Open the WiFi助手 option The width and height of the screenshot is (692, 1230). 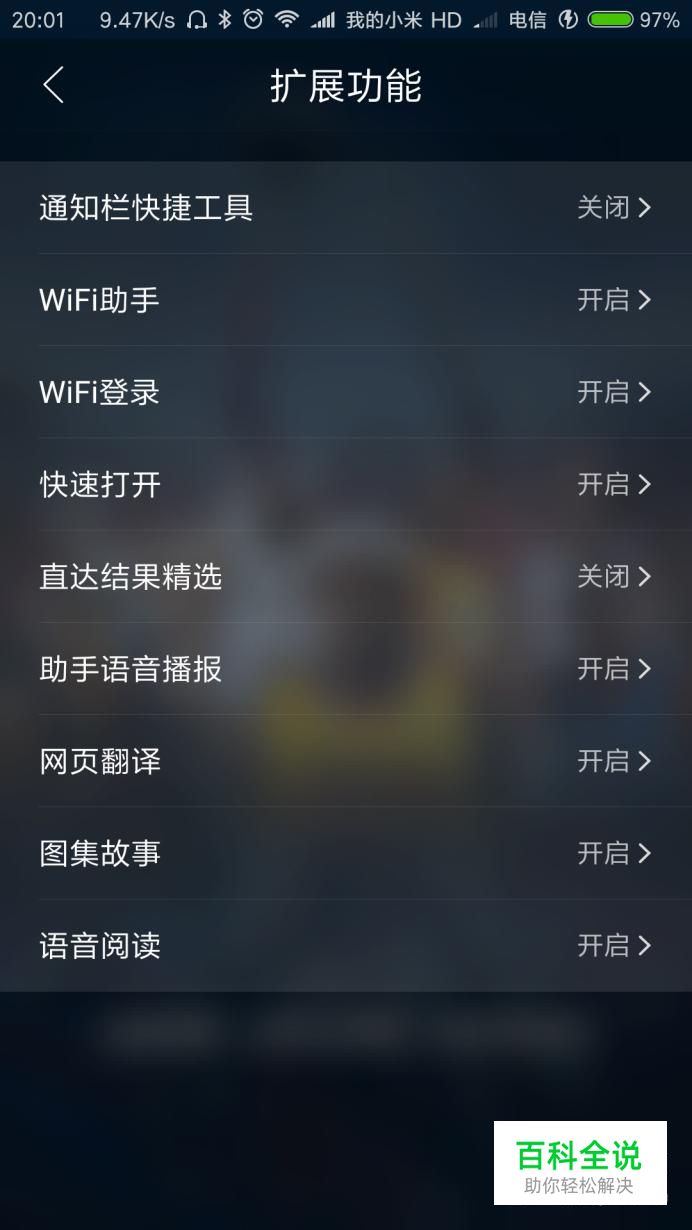[345, 300]
